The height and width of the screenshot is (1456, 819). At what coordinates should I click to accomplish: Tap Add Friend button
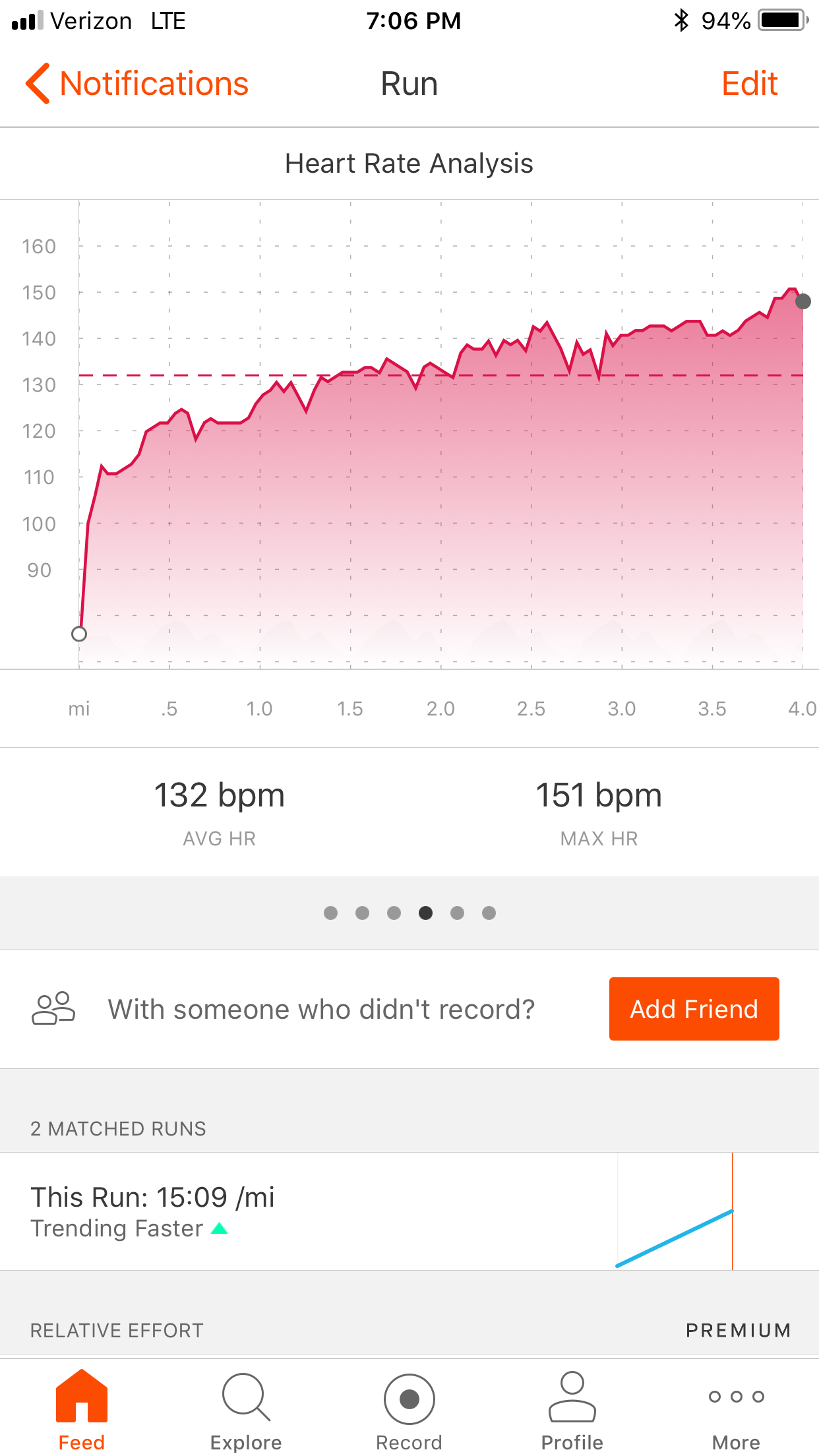click(x=694, y=1009)
